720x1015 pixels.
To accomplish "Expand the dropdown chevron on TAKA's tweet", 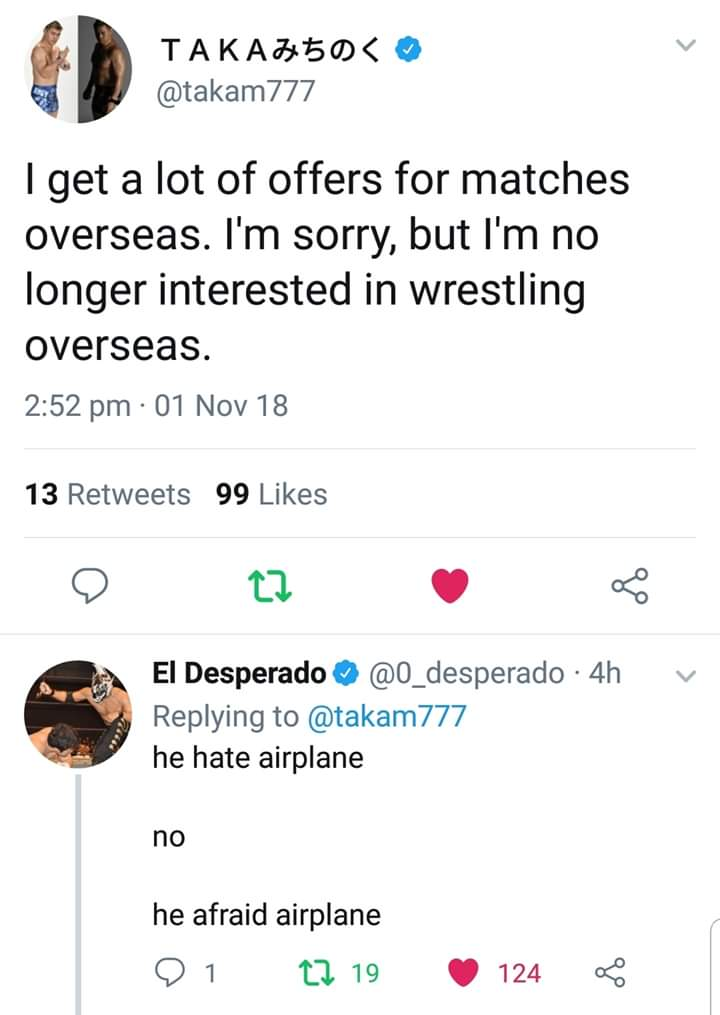I will point(684,47).
